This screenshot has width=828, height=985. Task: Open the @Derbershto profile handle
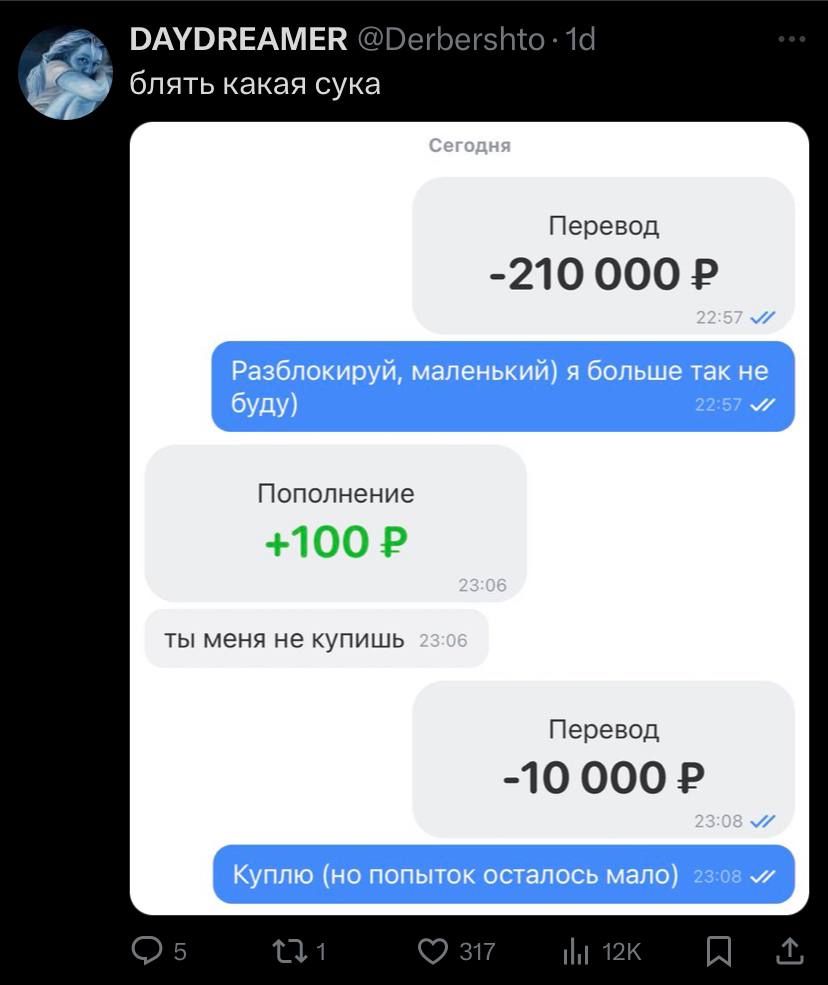pos(449,40)
